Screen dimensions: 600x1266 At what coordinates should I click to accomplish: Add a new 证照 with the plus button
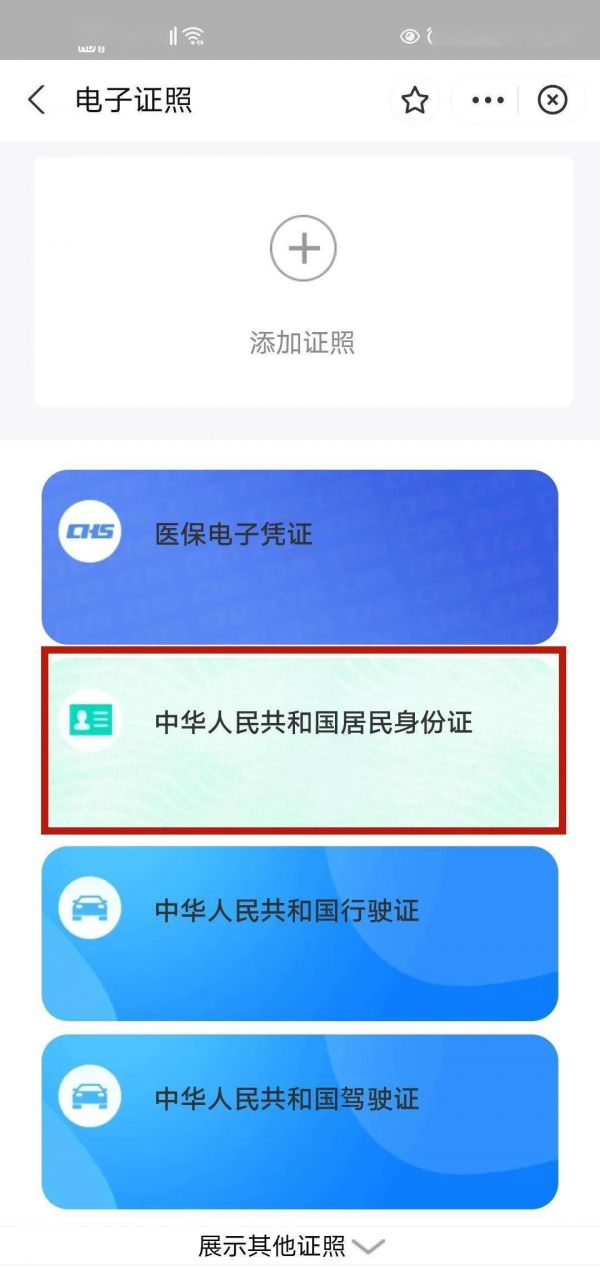click(303, 248)
